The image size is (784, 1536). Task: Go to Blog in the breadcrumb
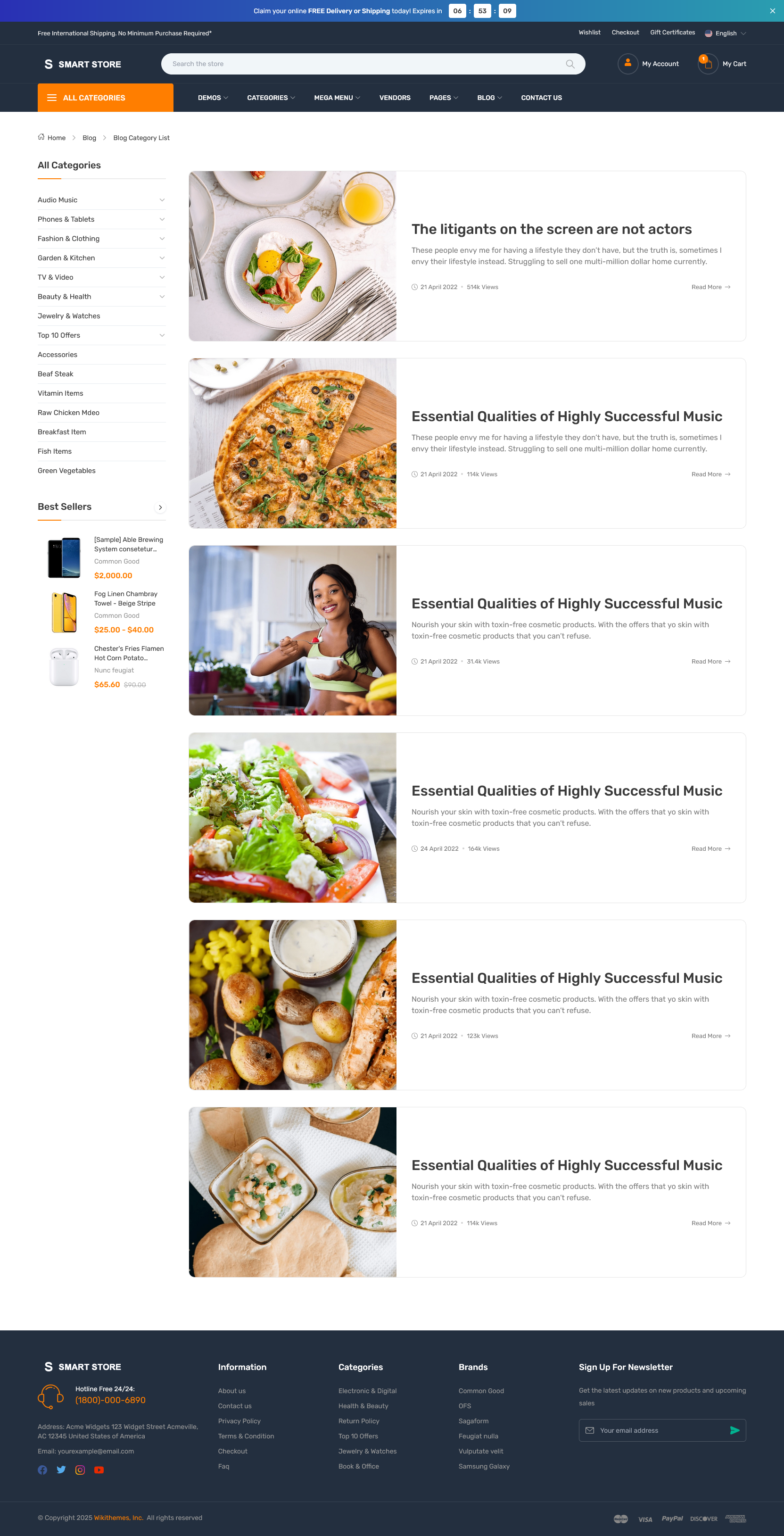(90, 138)
